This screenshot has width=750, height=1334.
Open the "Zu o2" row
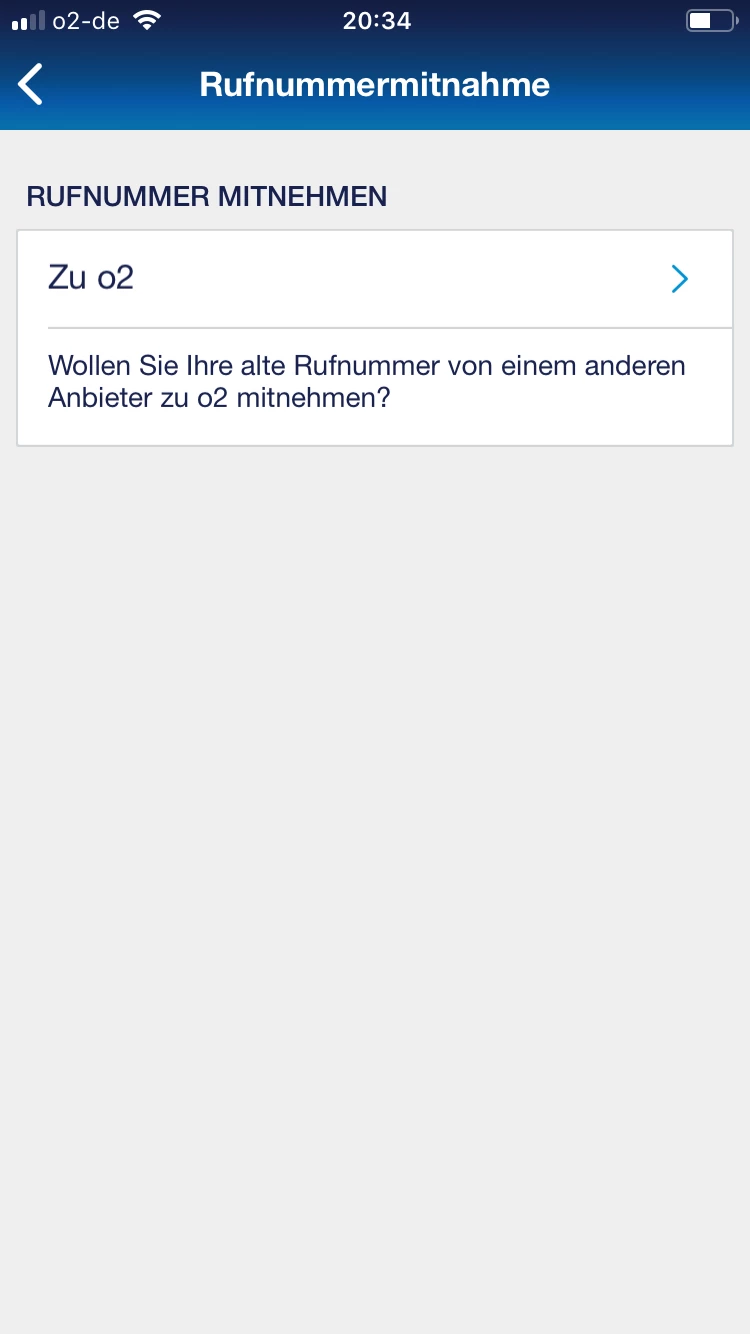point(374,278)
